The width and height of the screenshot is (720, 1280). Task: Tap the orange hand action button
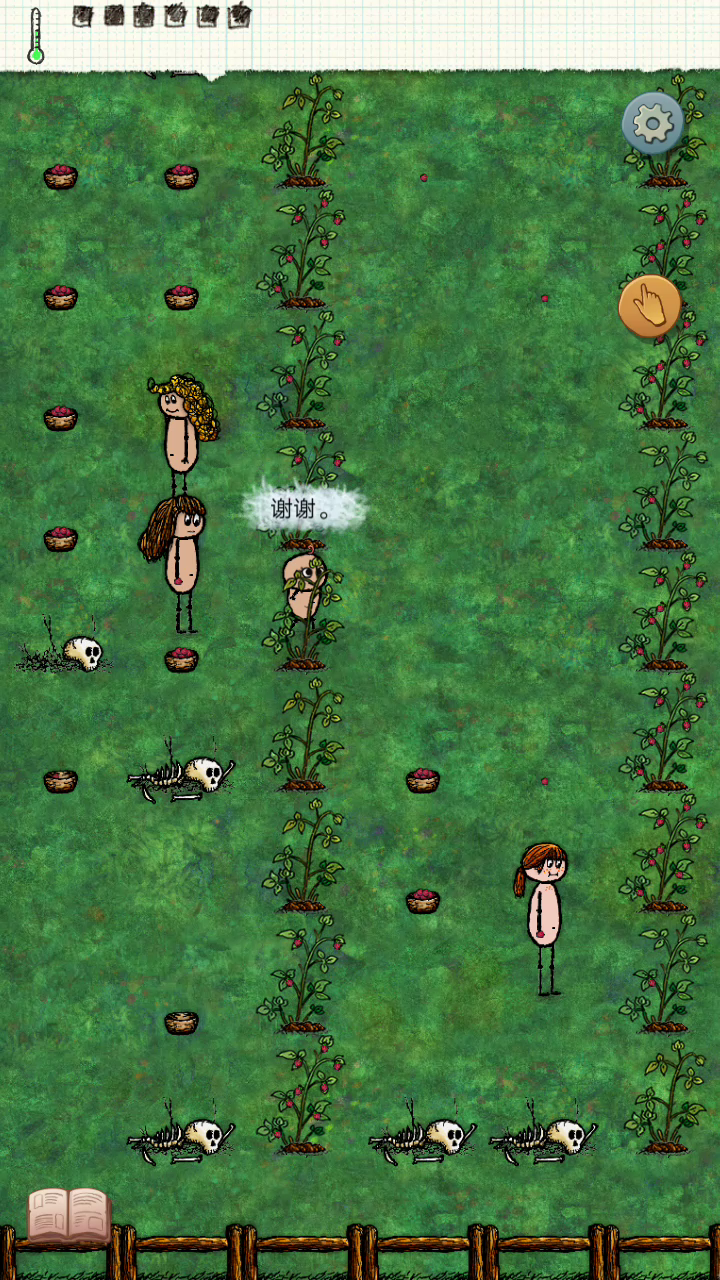tap(649, 306)
